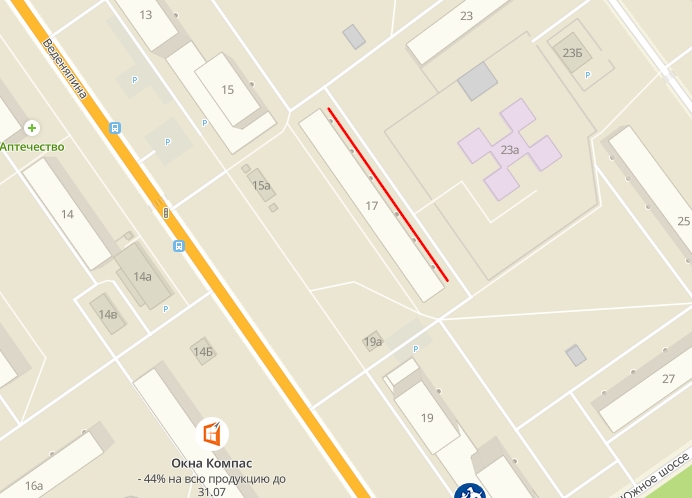Open the Окна Компас advertiser marker
This screenshot has height=498, width=692.
(212, 434)
